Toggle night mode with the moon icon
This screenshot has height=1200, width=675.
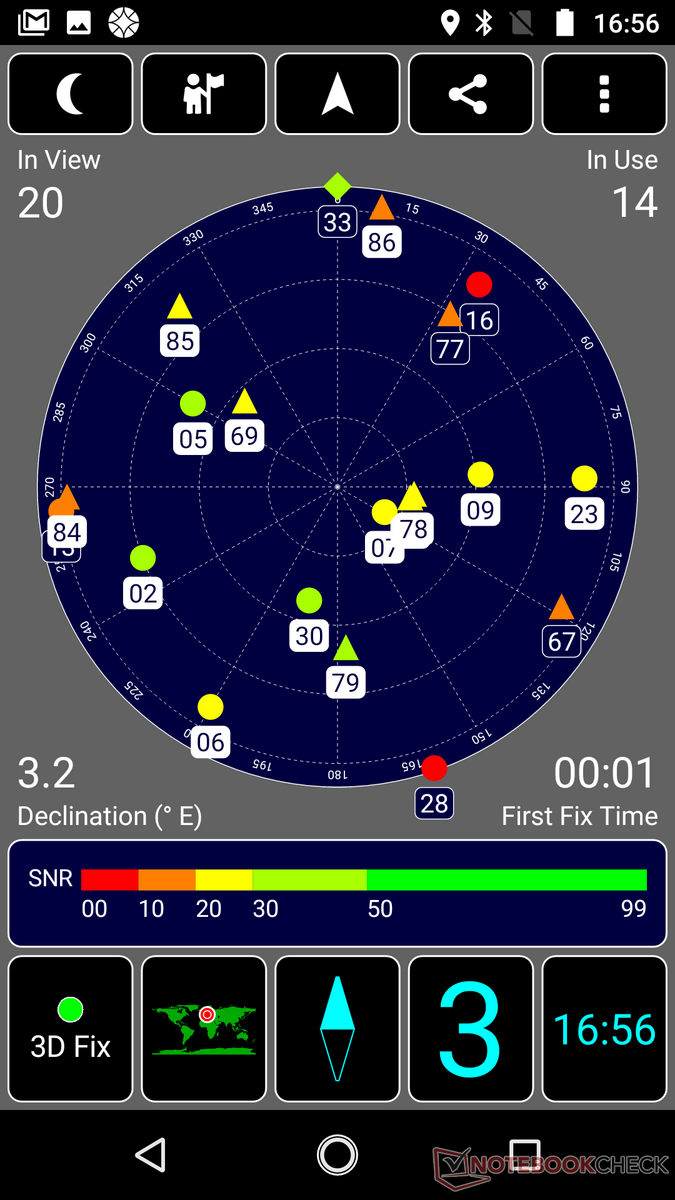click(x=70, y=94)
